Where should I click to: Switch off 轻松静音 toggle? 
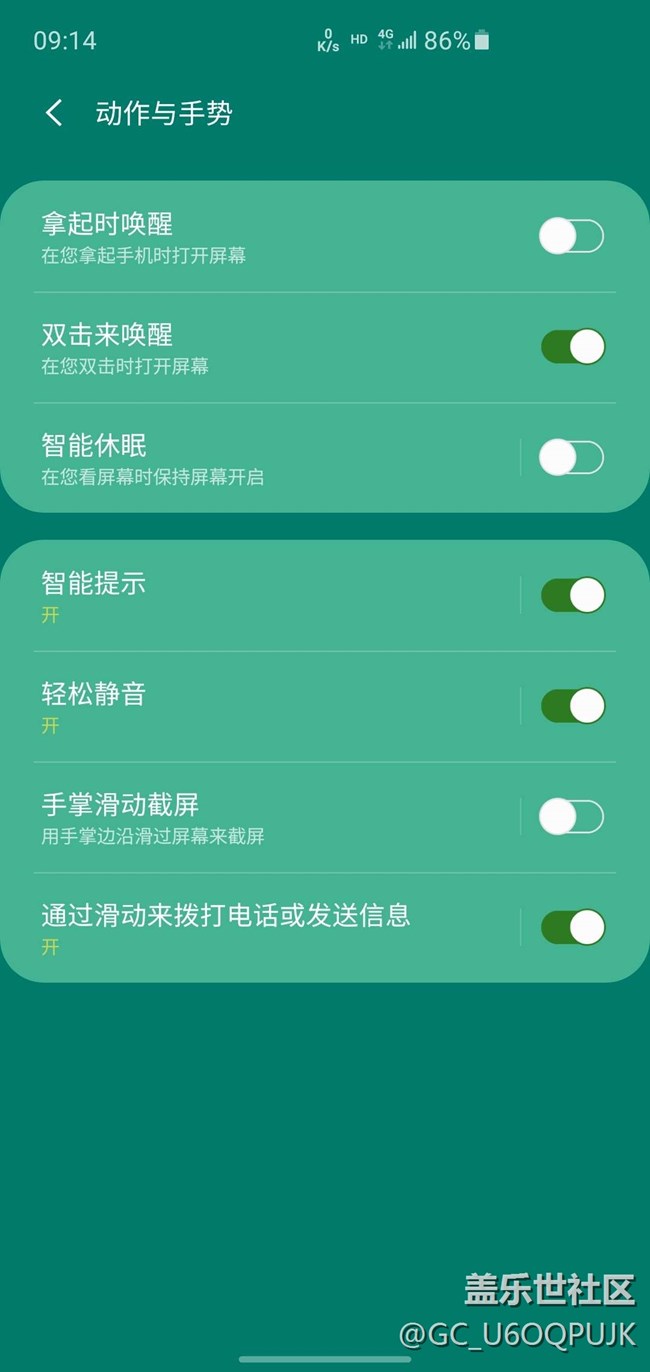tap(572, 706)
